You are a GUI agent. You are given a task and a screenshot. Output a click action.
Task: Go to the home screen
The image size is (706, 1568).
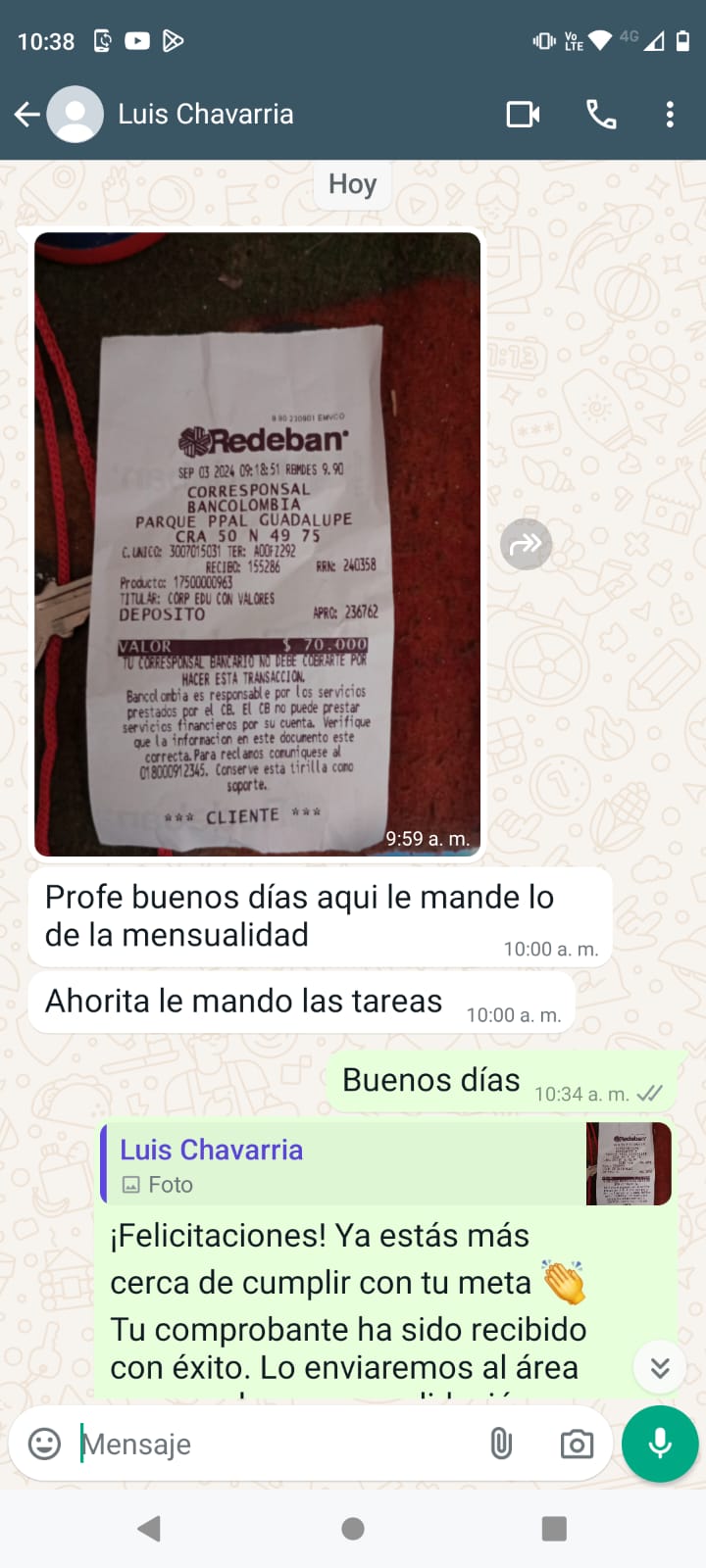pyautogui.click(x=353, y=1528)
